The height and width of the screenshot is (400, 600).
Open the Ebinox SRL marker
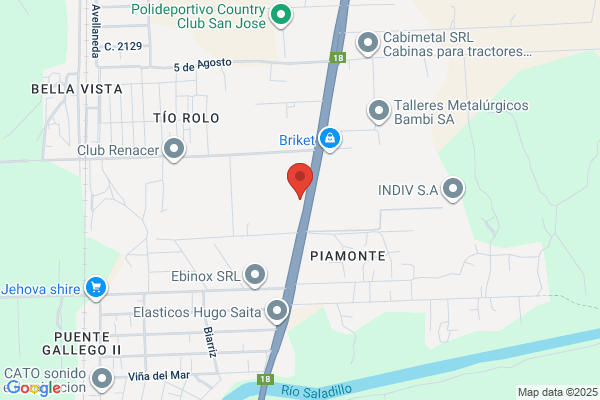click(255, 276)
